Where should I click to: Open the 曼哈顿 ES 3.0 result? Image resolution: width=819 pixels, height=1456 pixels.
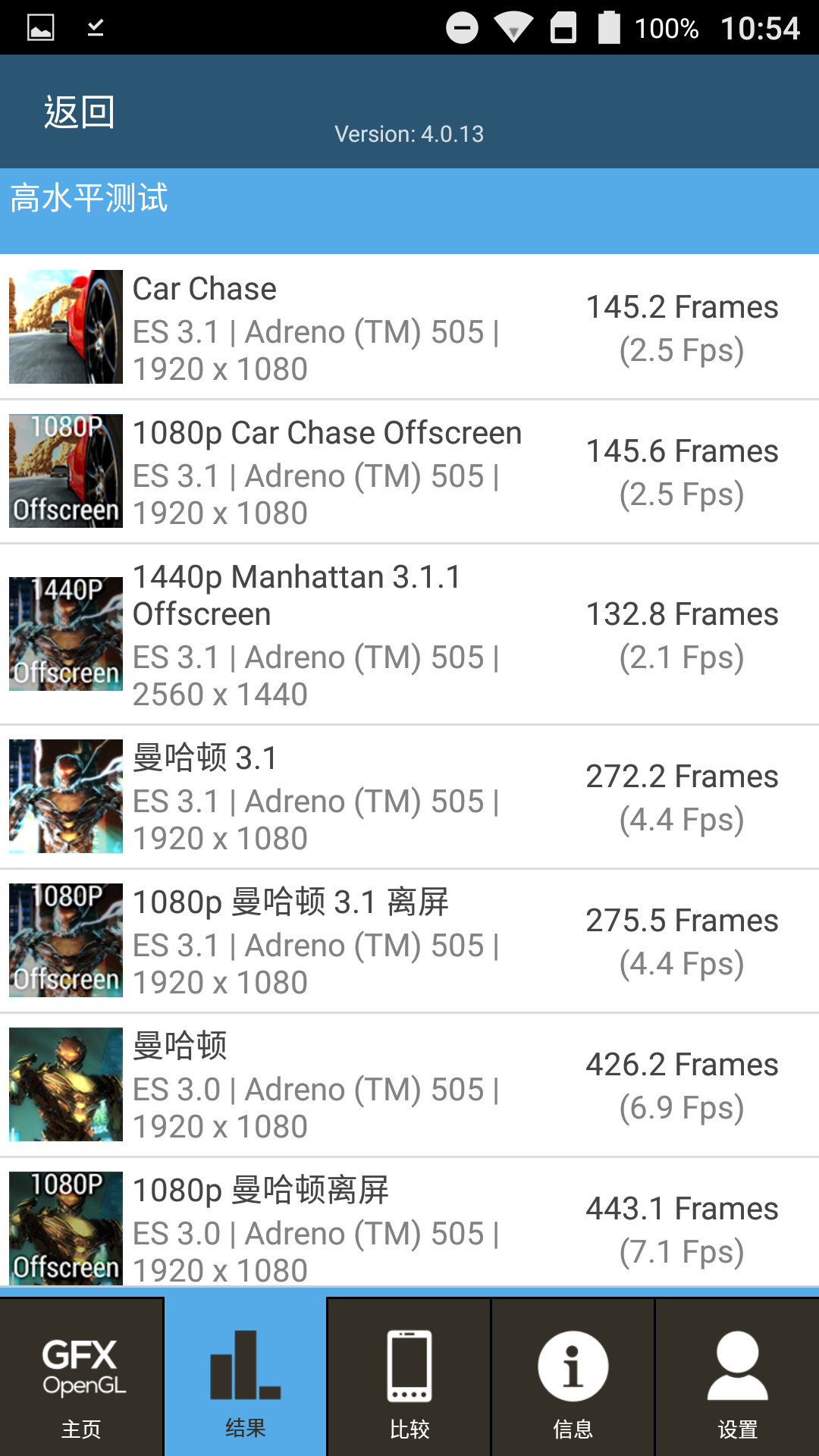click(409, 1084)
